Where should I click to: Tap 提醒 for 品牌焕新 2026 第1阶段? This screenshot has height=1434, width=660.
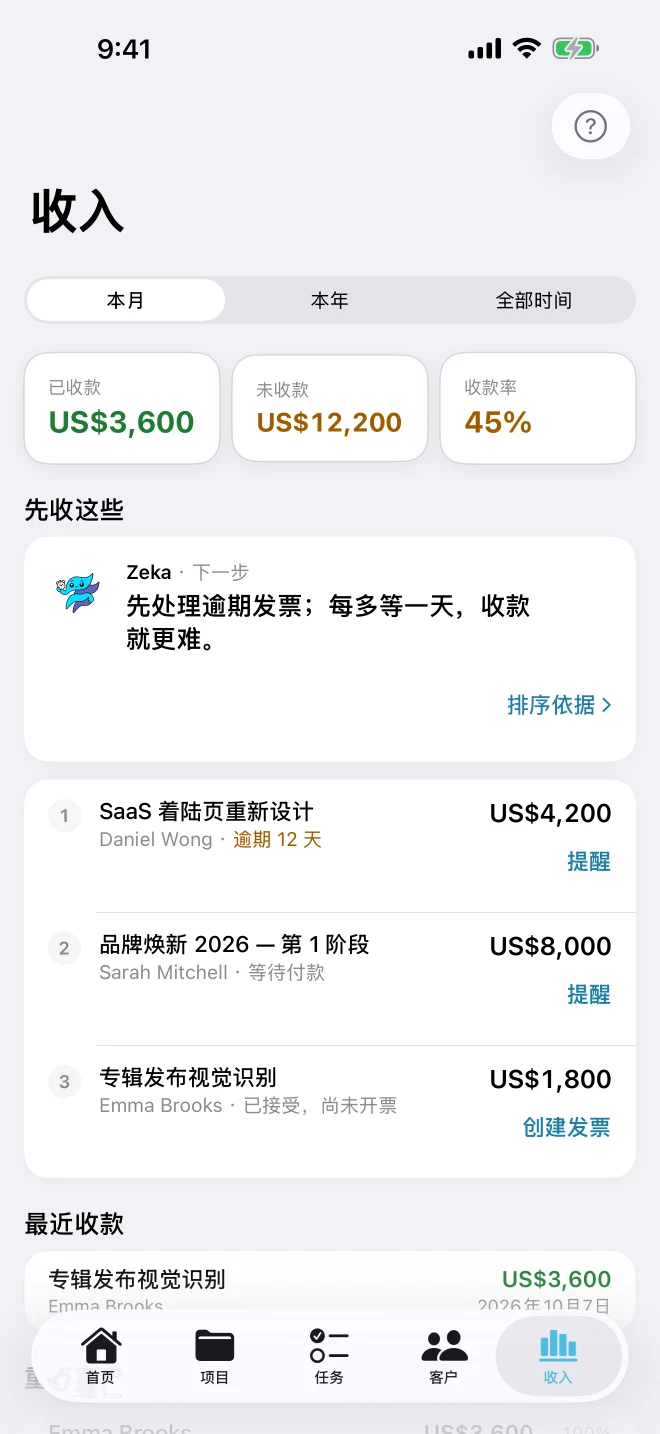pos(589,994)
